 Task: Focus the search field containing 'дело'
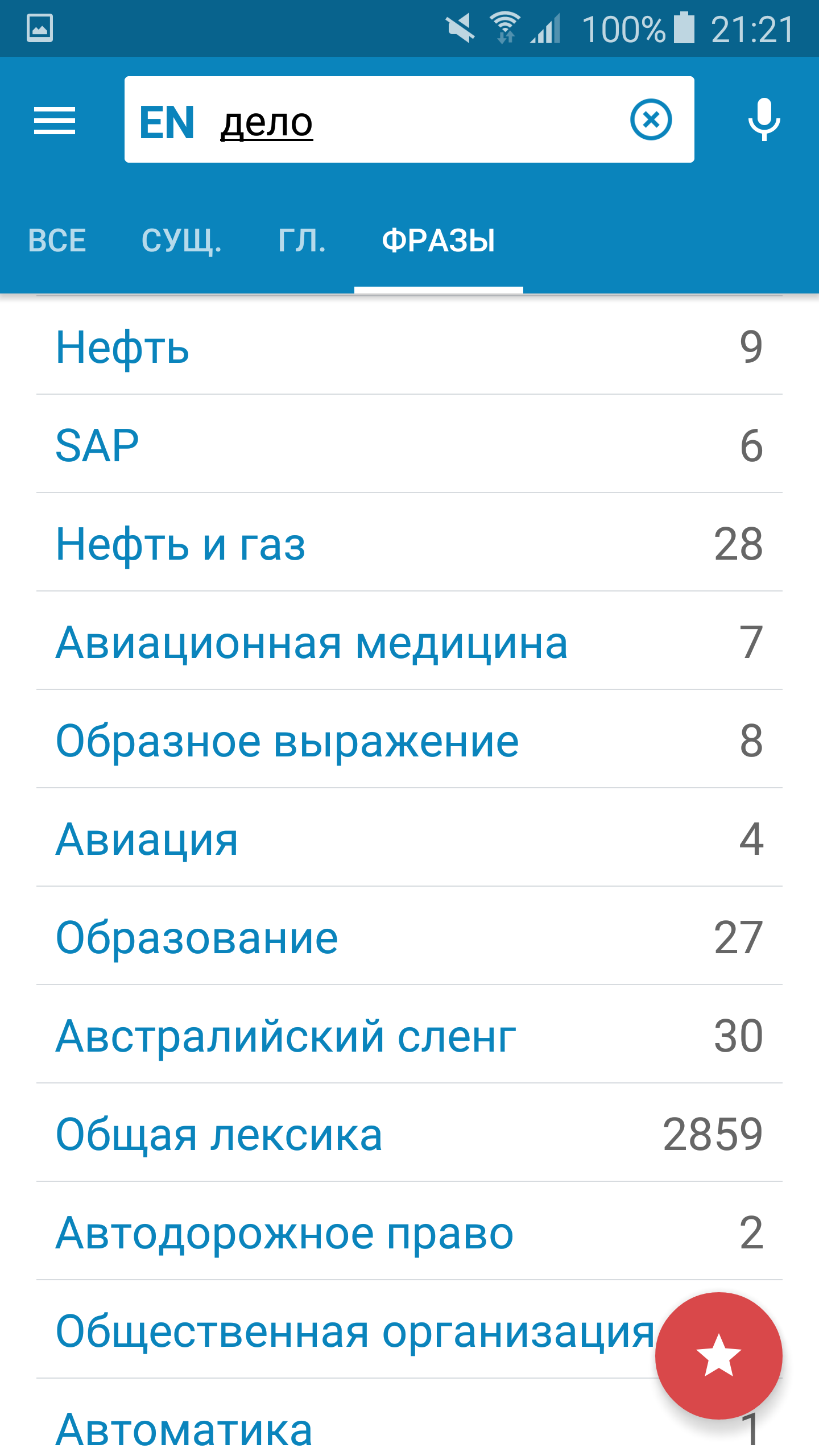(x=409, y=122)
